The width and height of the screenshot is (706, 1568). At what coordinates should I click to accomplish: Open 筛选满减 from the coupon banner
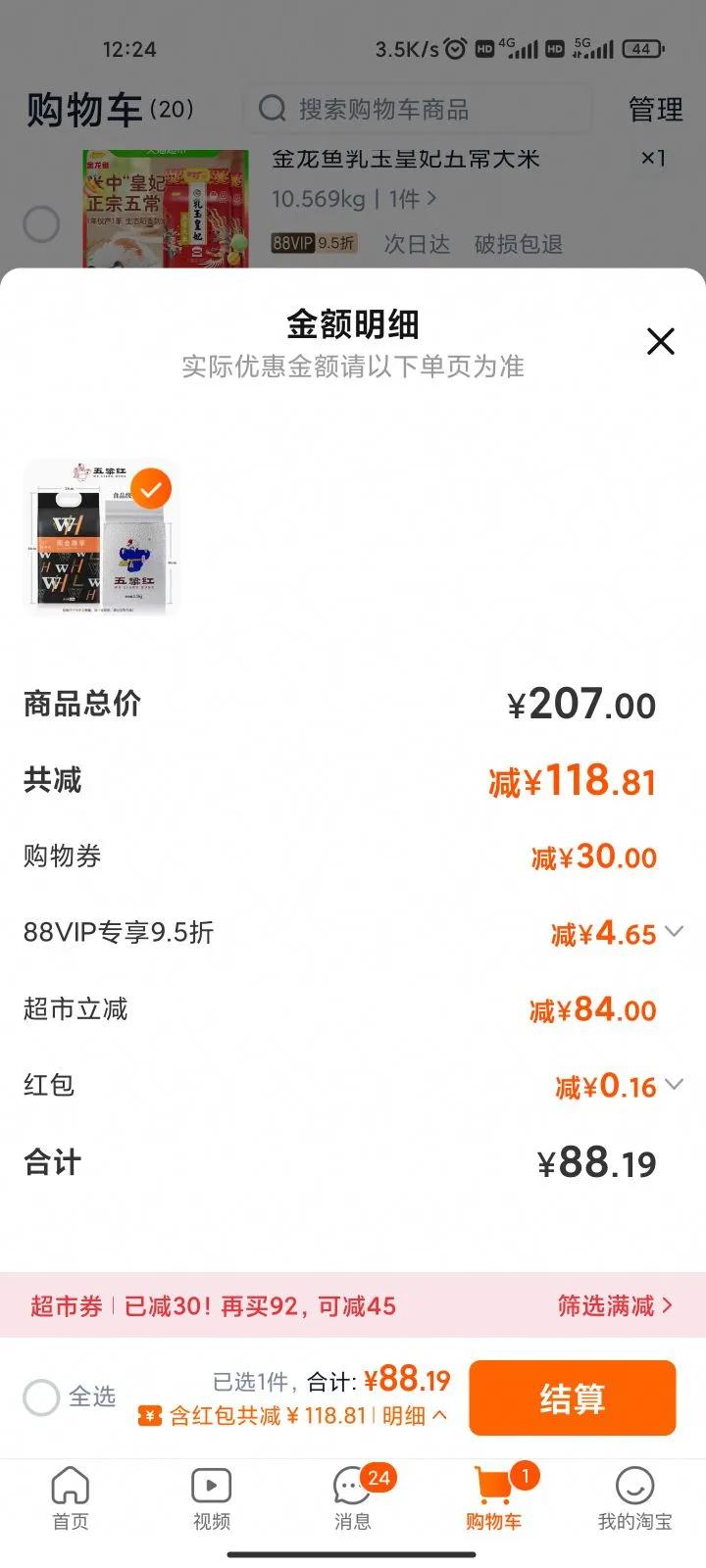pos(614,1305)
